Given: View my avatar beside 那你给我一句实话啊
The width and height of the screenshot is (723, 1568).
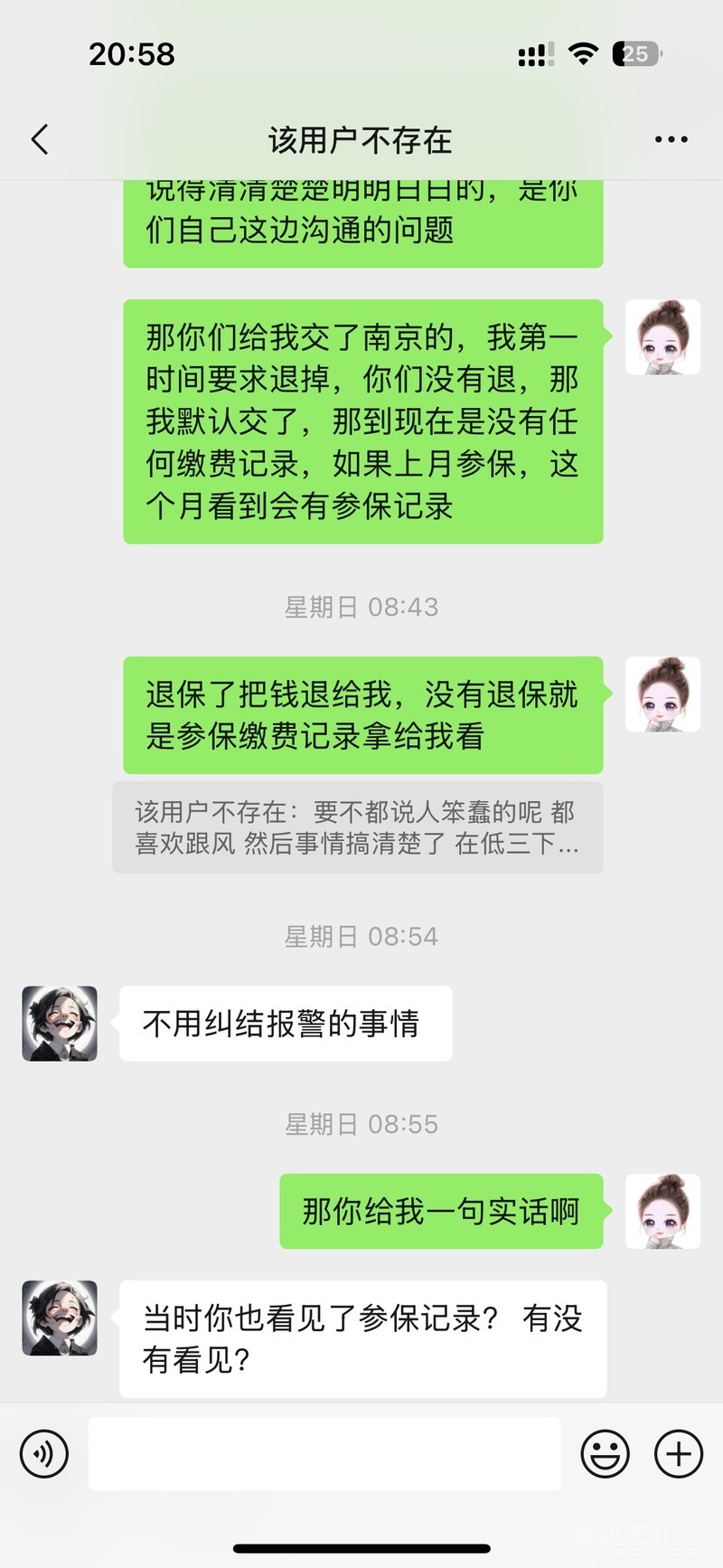Looking at the screenshot, I should [662, 1212].
